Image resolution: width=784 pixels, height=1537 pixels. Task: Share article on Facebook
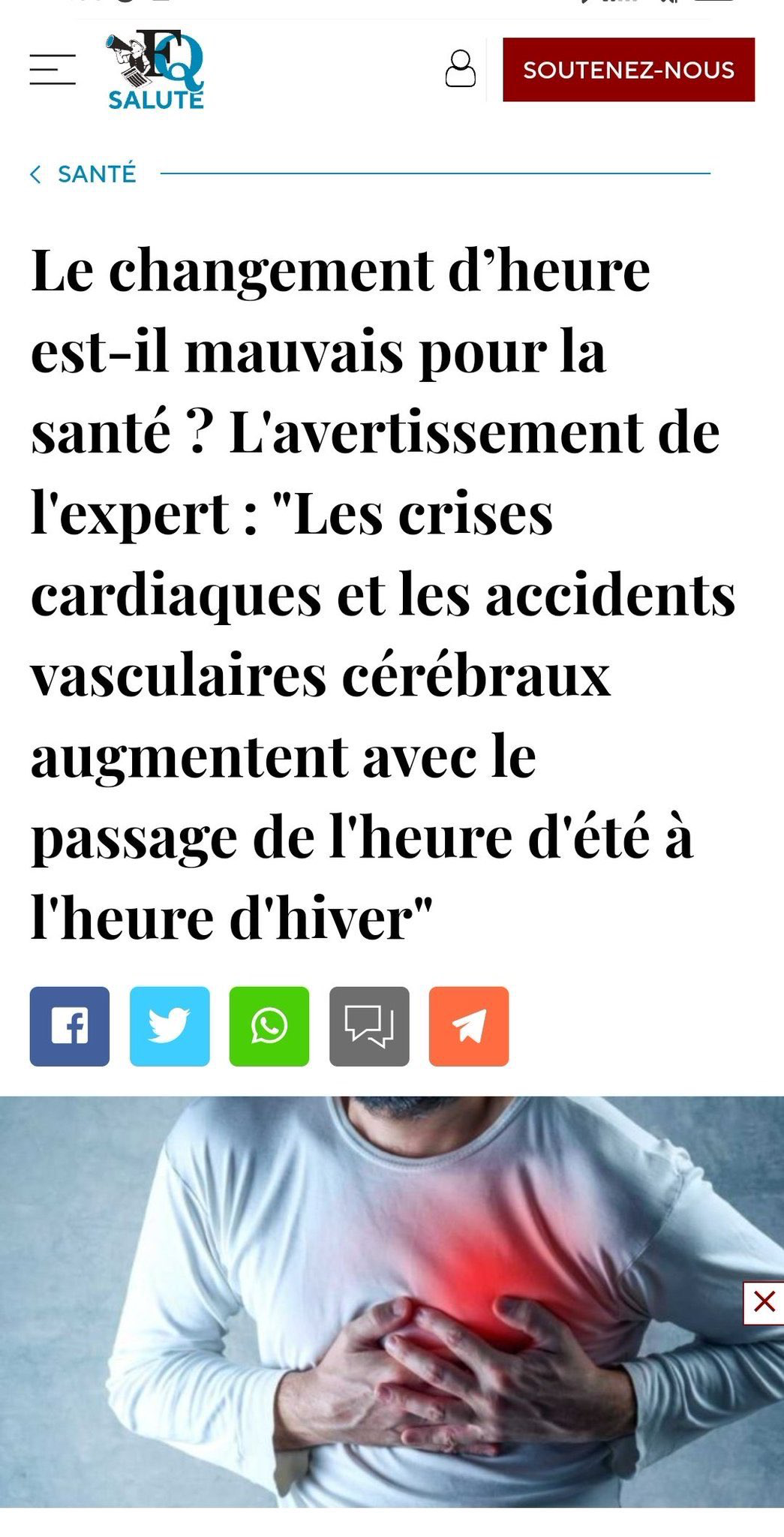click(x=70, y=1026)
